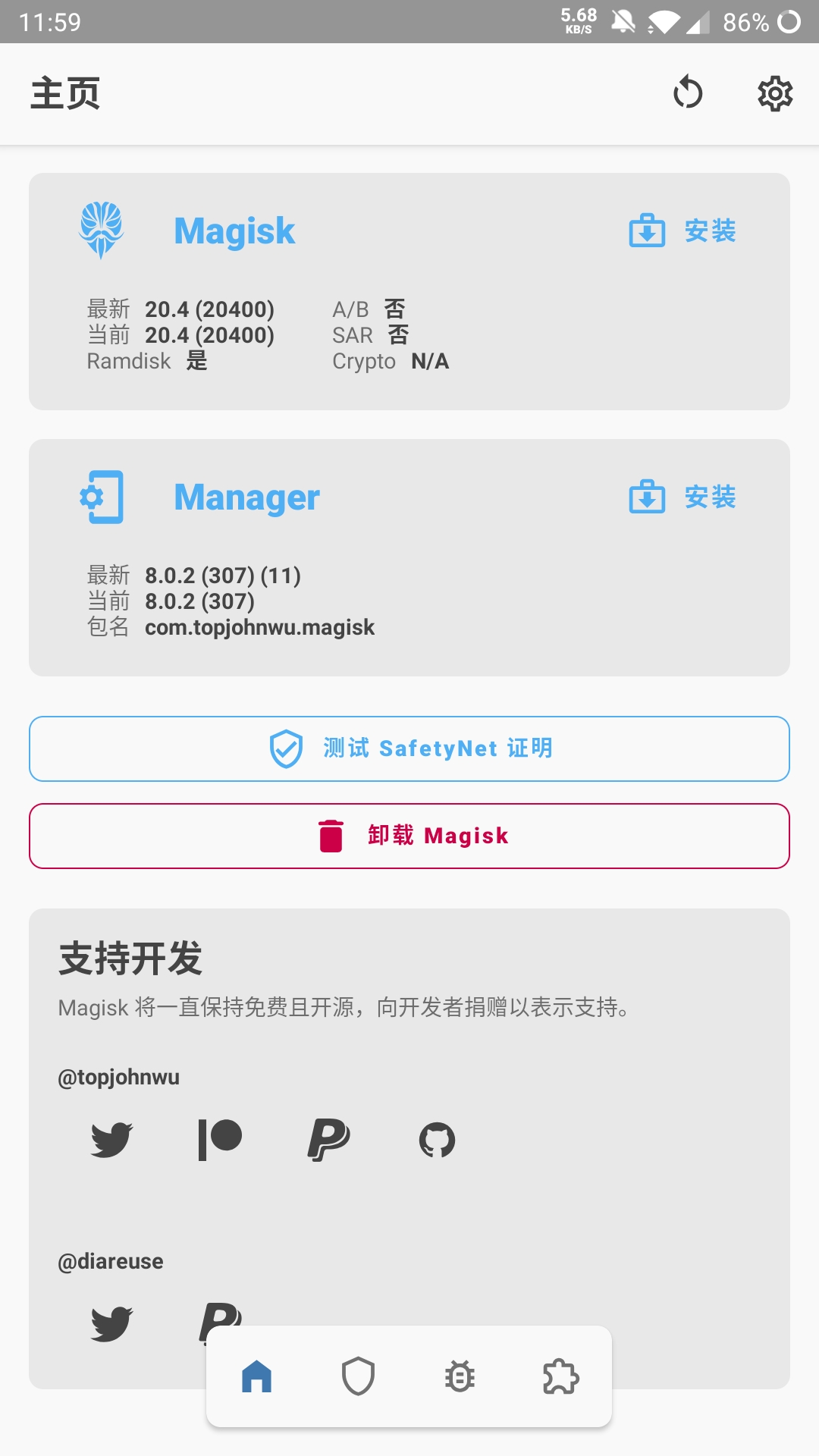Switch to the home tab in the bottom bar
This screenshot has height=1456, width=819.
point(256,1376)
